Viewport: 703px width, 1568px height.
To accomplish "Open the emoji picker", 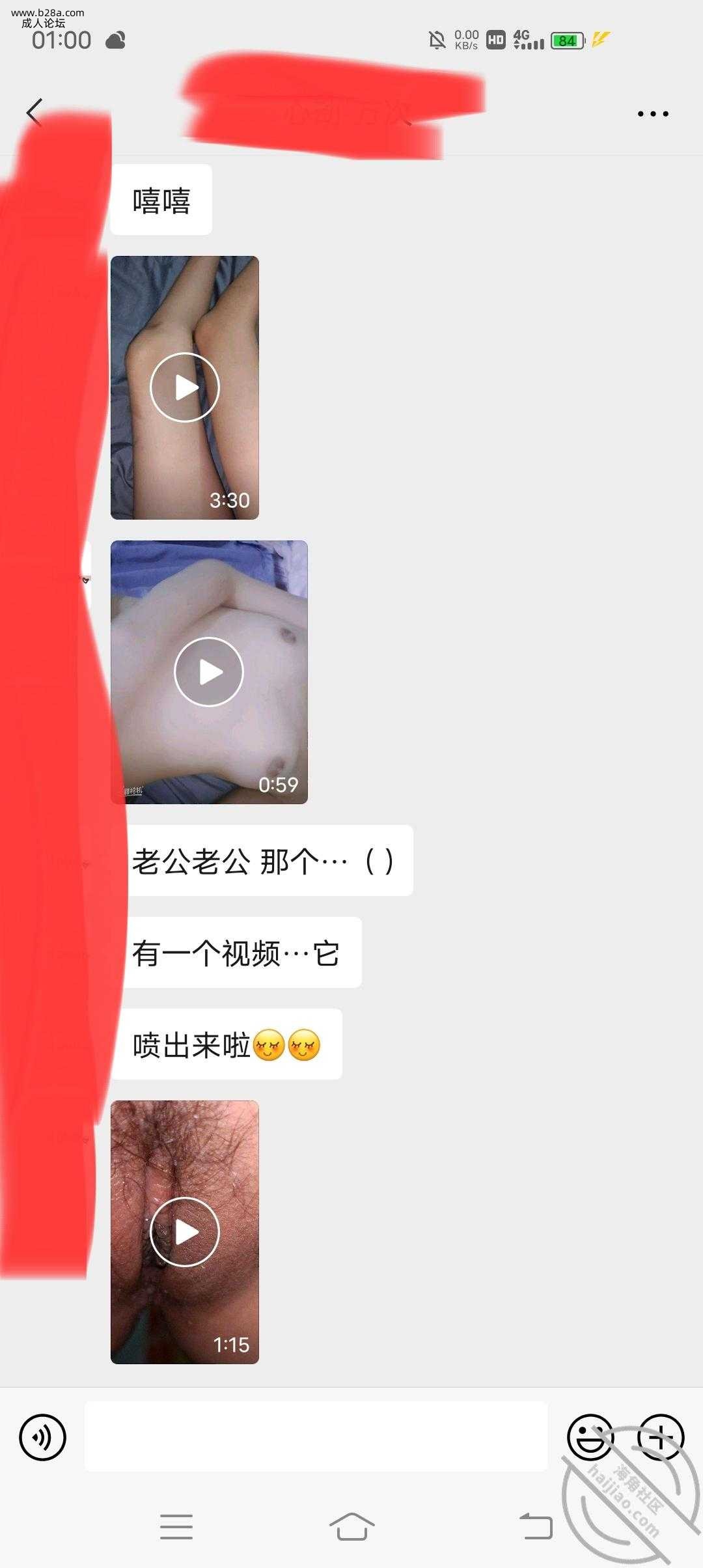I will pyautogui.click(x=590, y=1437).
